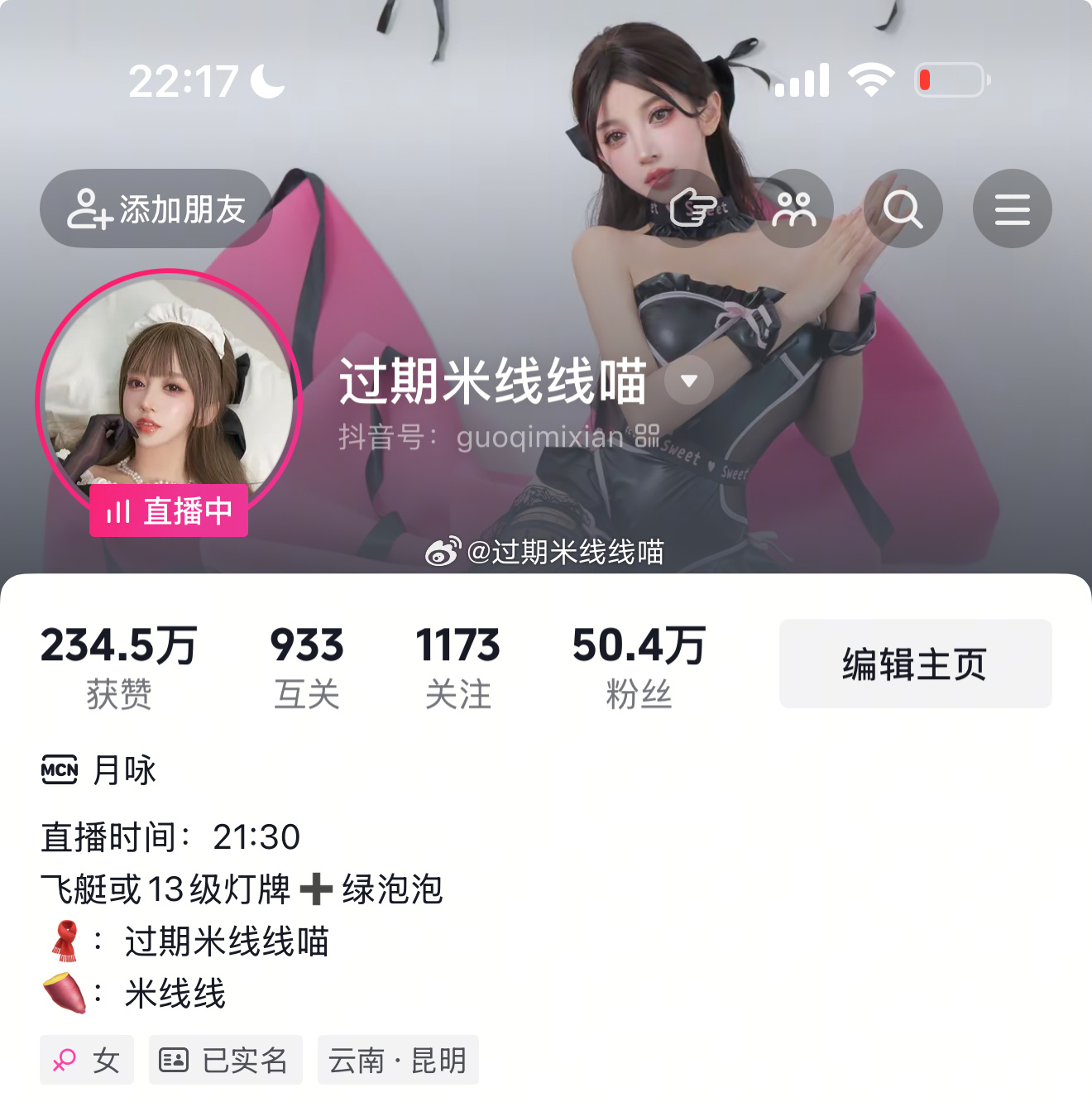Tap the 编辑主页 button
Screen dimensions: 1092x1102
915,664
